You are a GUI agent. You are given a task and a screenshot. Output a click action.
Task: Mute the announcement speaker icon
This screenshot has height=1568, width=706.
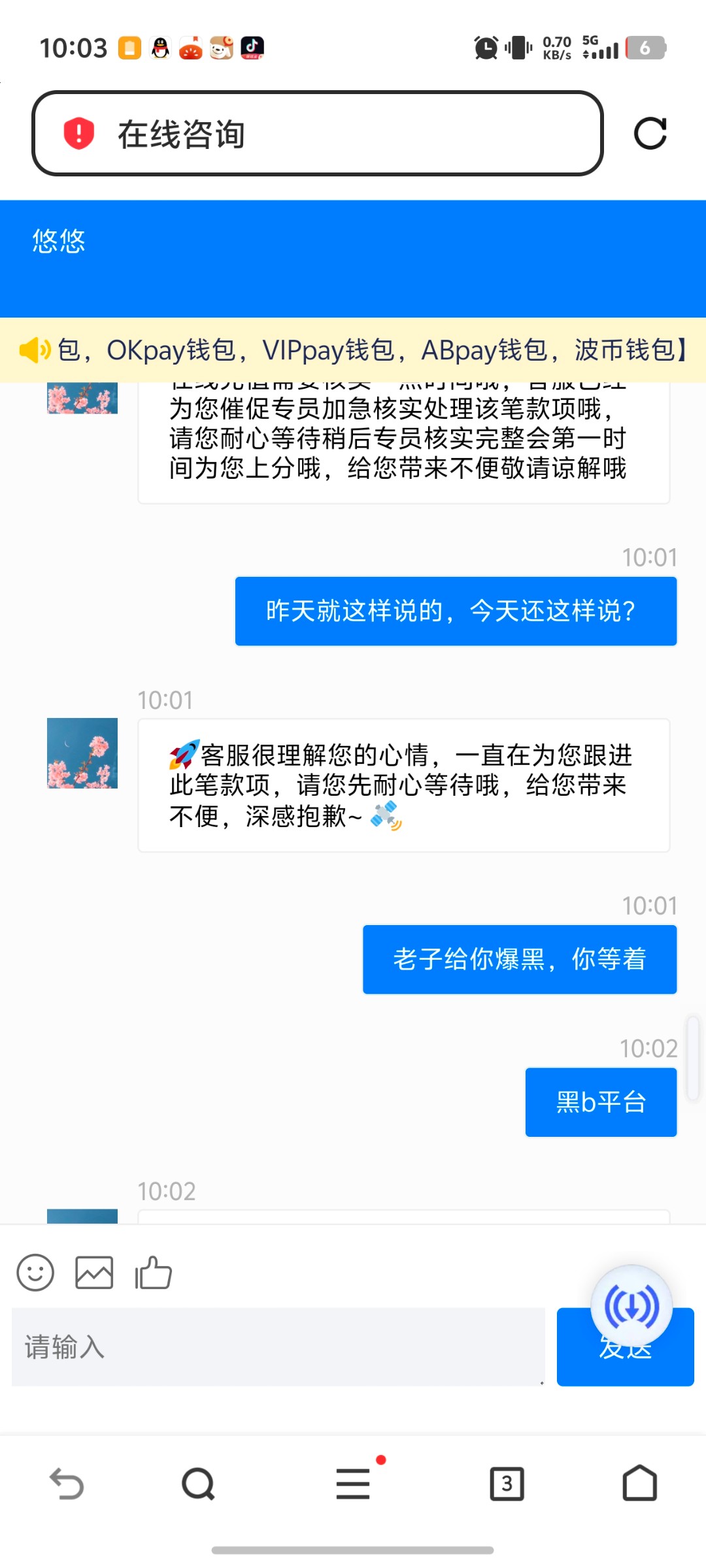34,351
